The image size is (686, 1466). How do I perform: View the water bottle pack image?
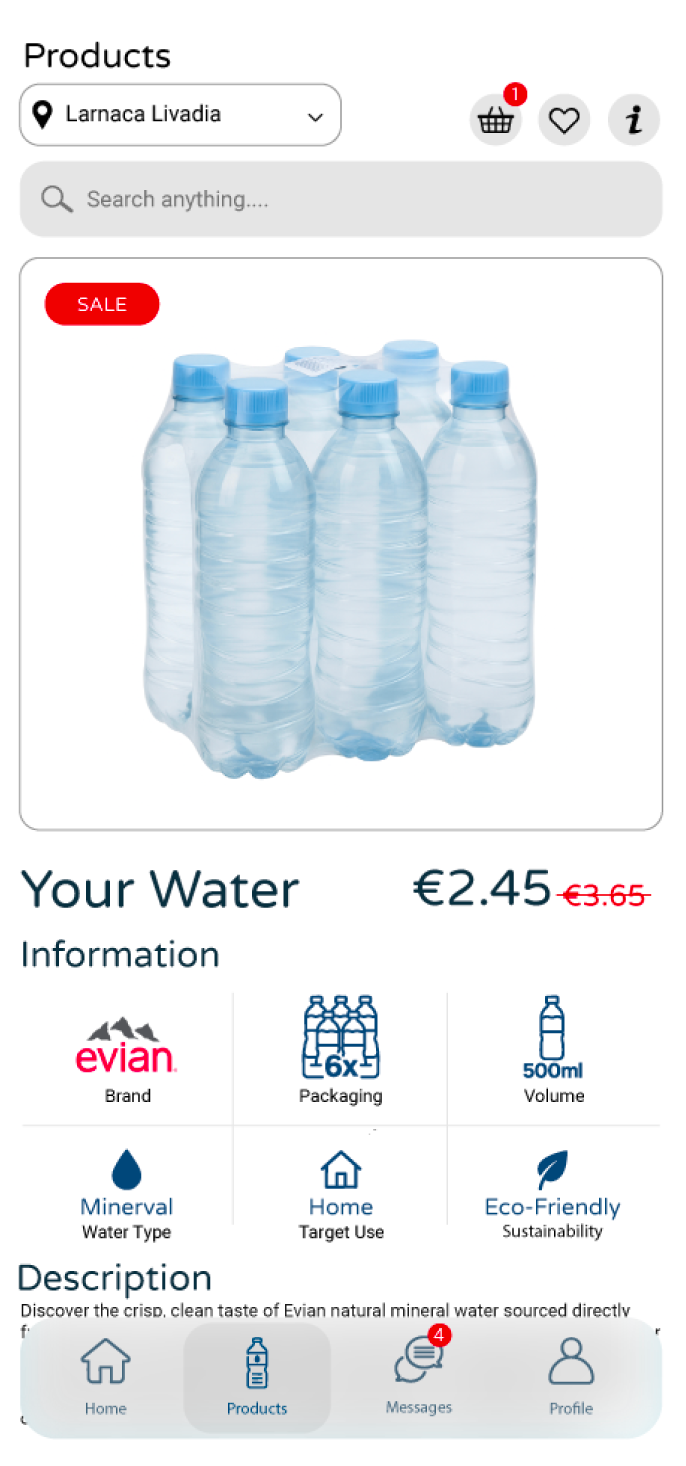(341, 558)
